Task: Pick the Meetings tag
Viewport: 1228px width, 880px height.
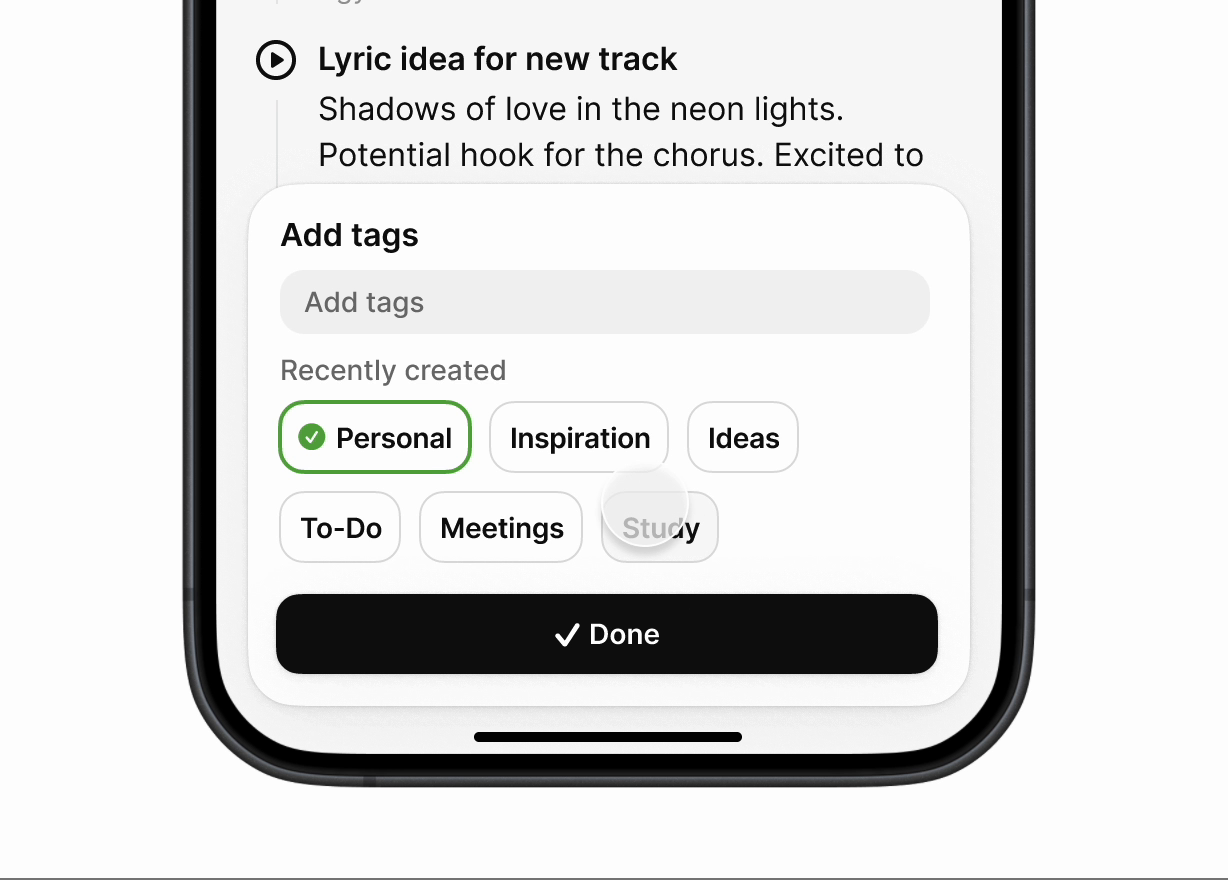Action: click(x=501, y=527)
